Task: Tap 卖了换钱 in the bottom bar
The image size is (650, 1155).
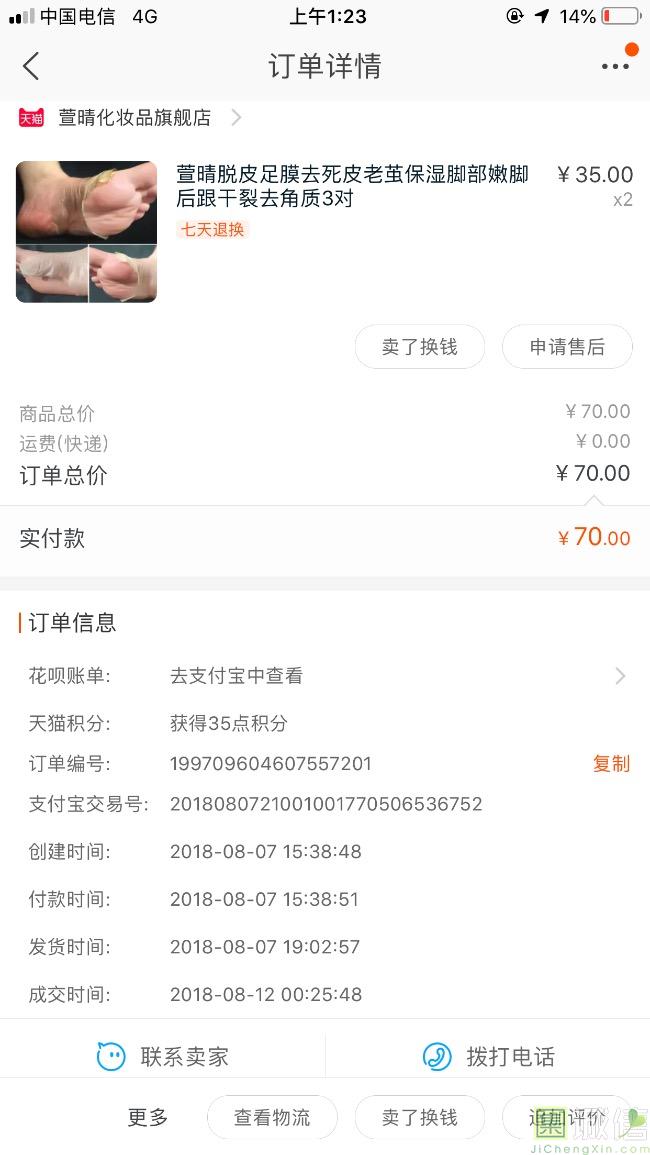Action: tap(419, 1117)
